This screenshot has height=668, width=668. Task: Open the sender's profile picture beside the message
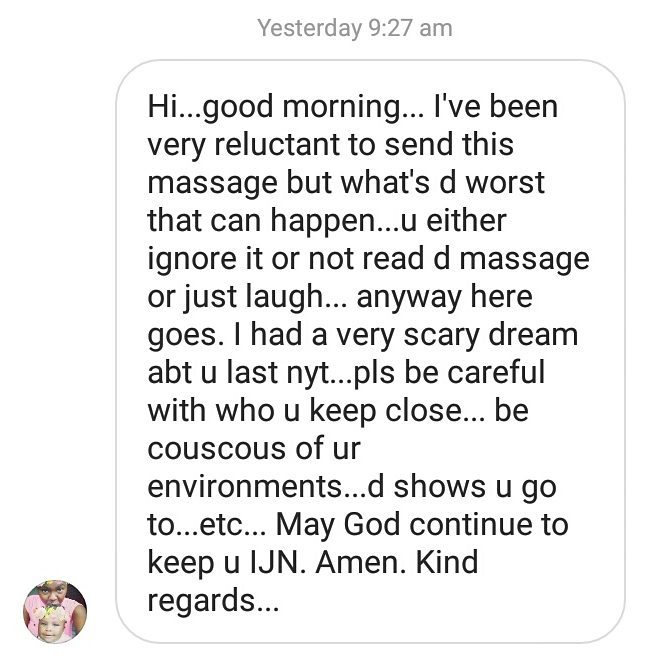point(55,610)
